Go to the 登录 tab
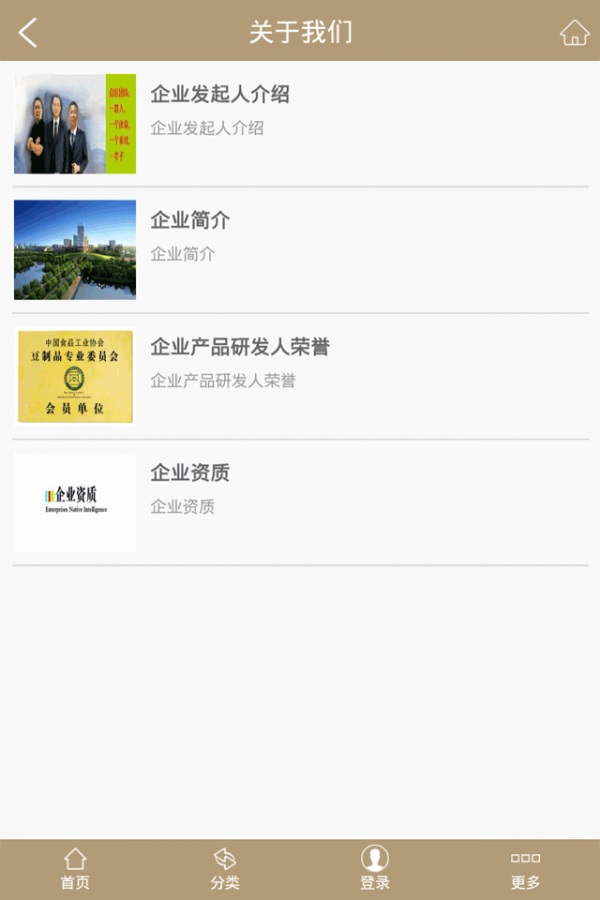The height and width of the screenshot is (900, 600). pos(375,869)
